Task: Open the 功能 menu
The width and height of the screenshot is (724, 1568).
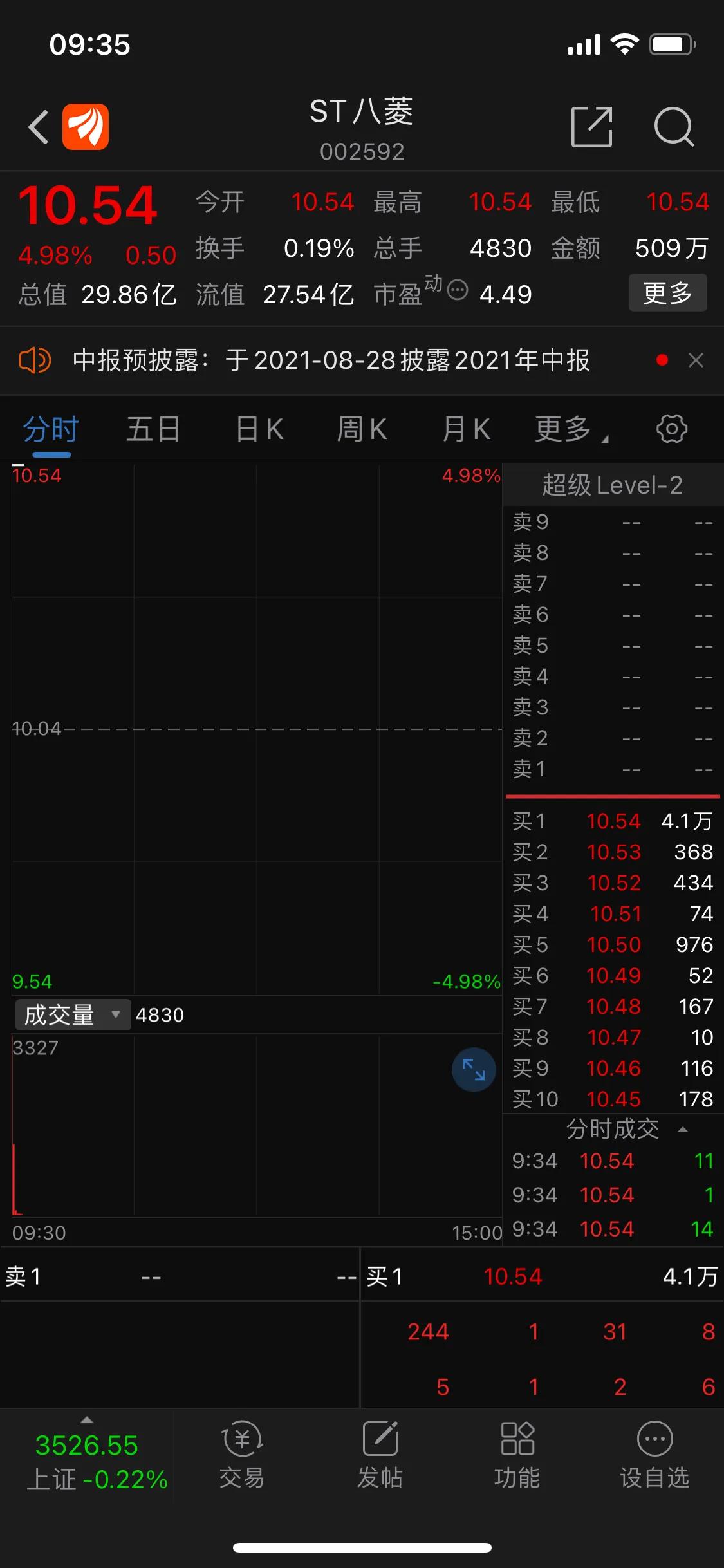Action: click(x=517, y=1455)
